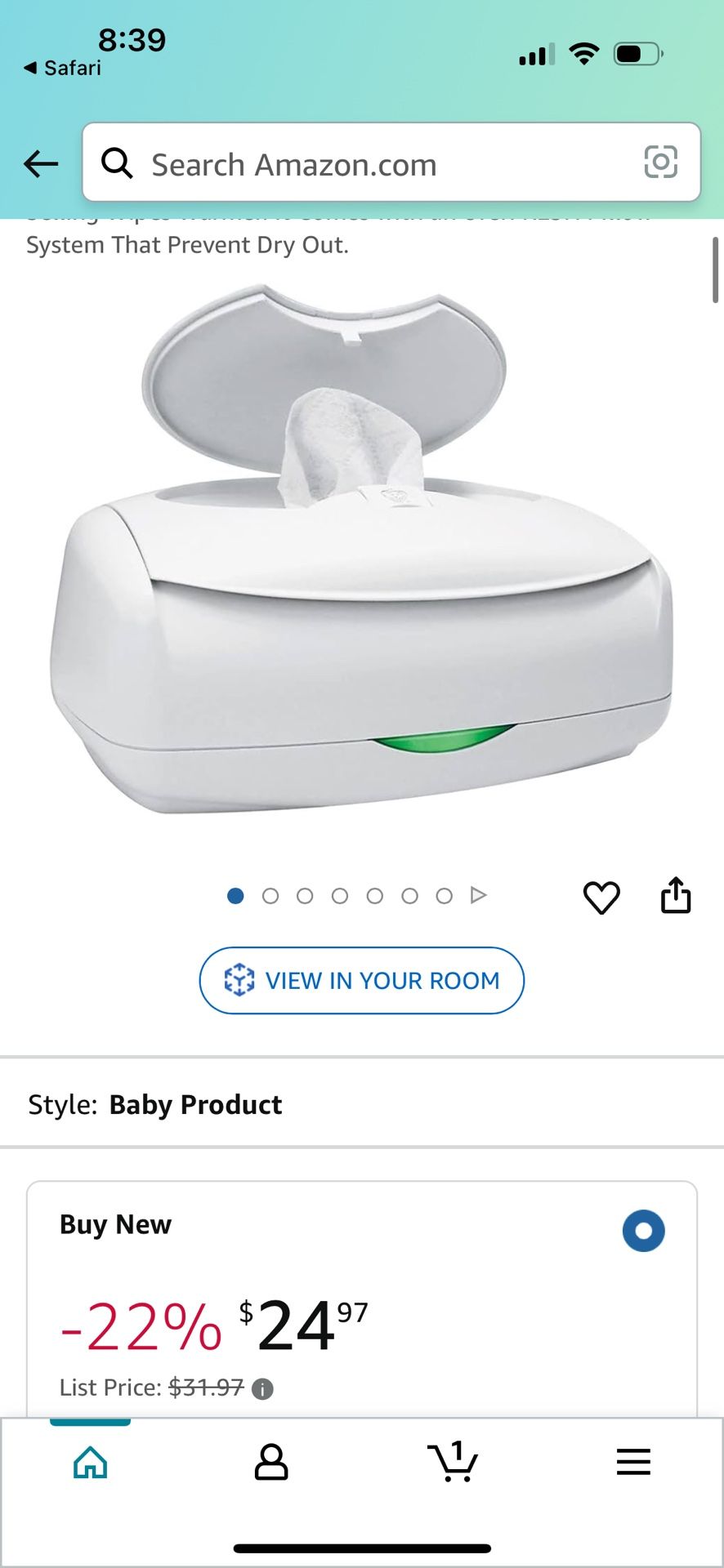This screenshot has width=724, height=1568.
Task: Tap the back arrow to previous page
Action: click(x=39, y=163)
